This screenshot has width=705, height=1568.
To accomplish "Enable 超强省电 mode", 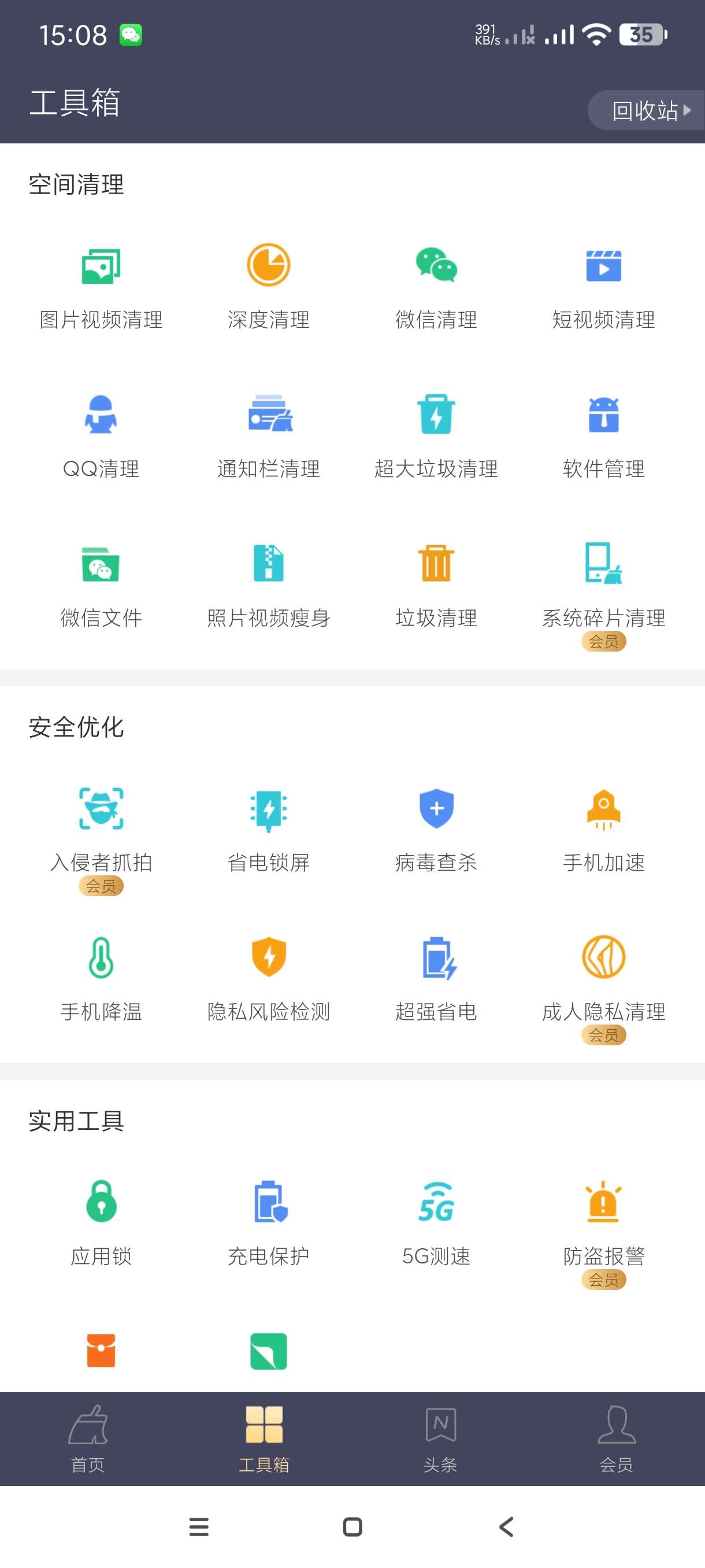I will tap(436, 977).
